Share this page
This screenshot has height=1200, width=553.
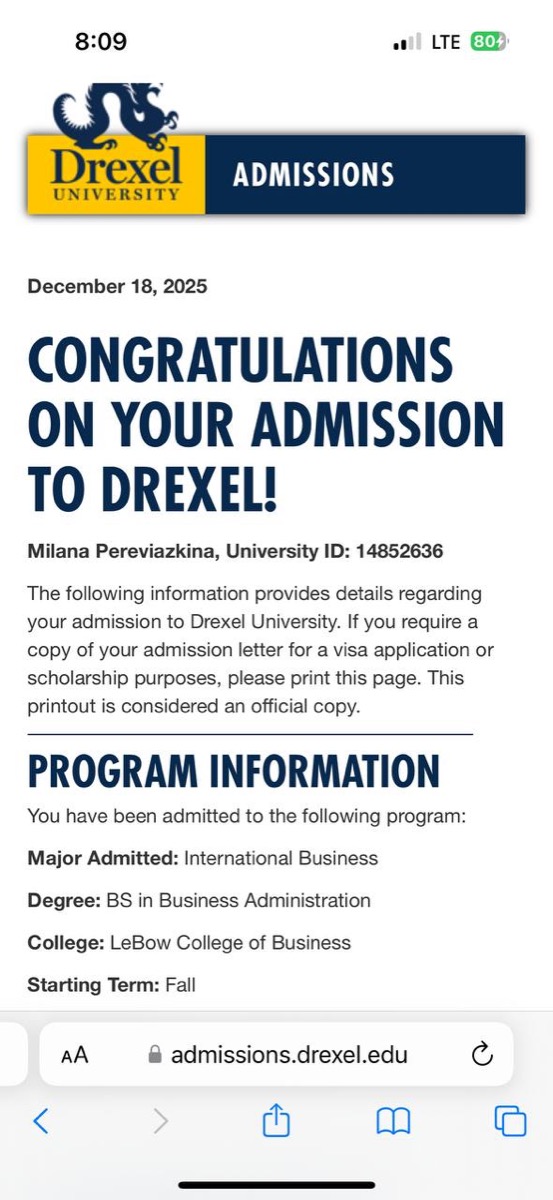(x=276, y=1121)
